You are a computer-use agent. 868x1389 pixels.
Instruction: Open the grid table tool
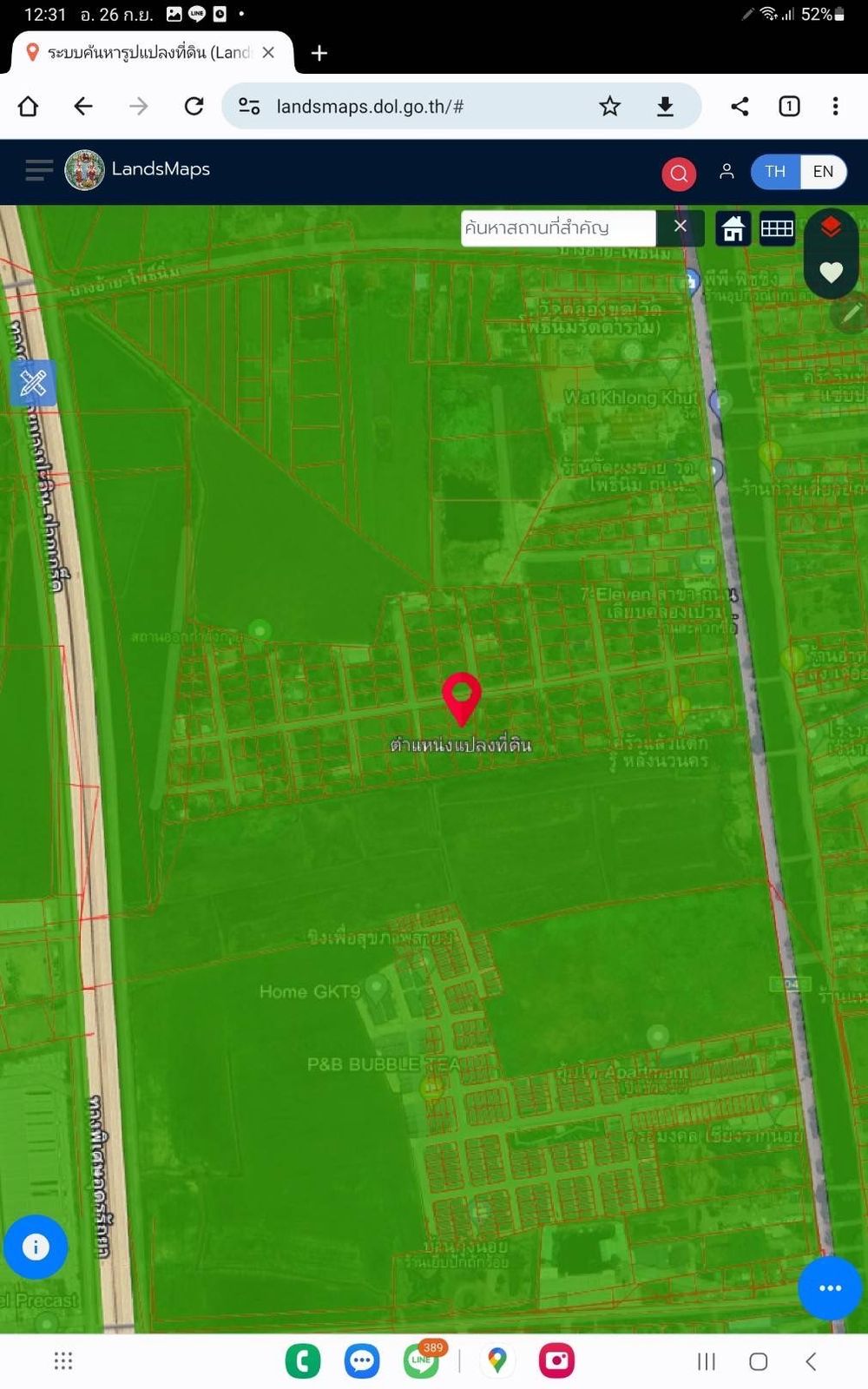pyautogui.click(x=777, y=228)
